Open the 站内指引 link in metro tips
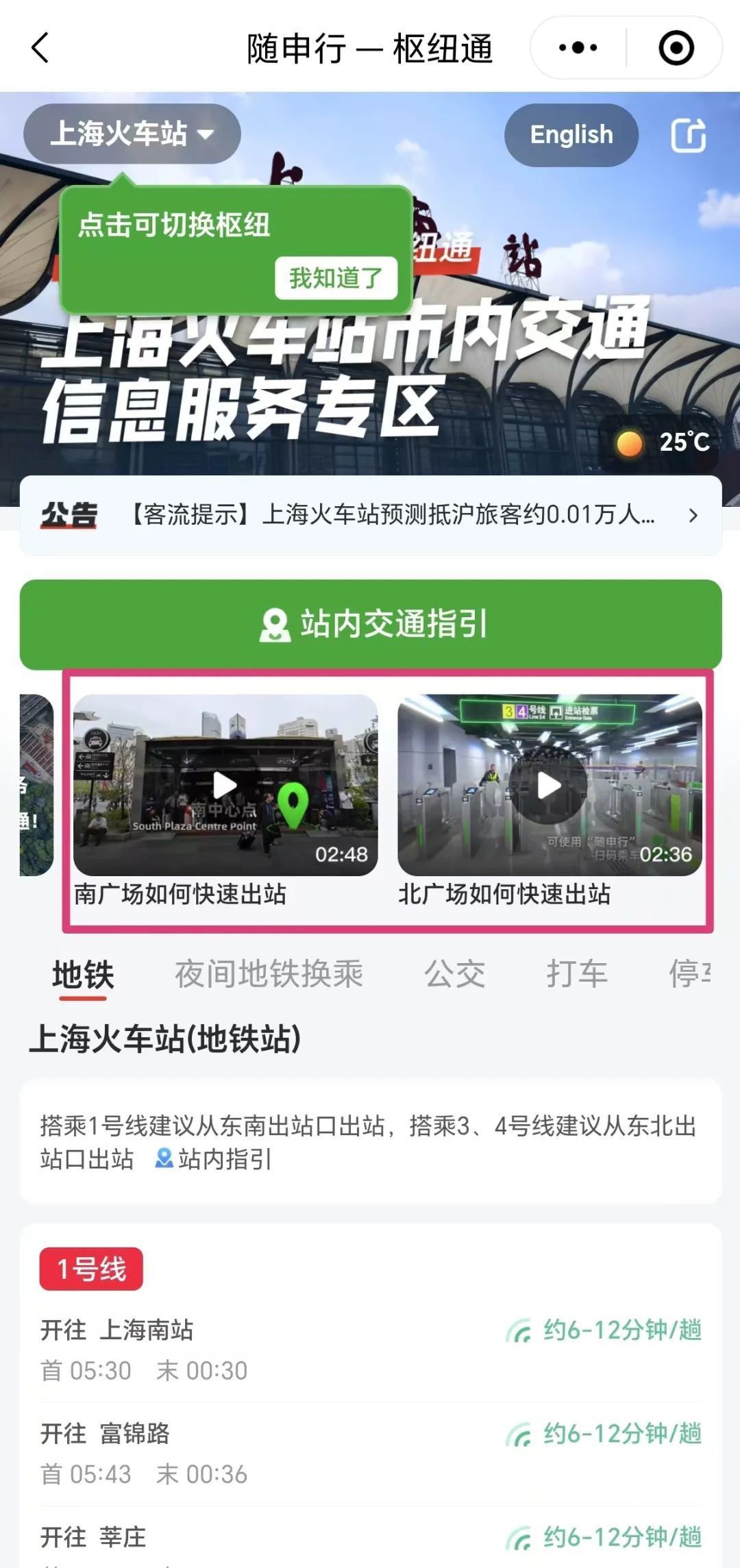The image size is (740, 1568). [214, 1158]
